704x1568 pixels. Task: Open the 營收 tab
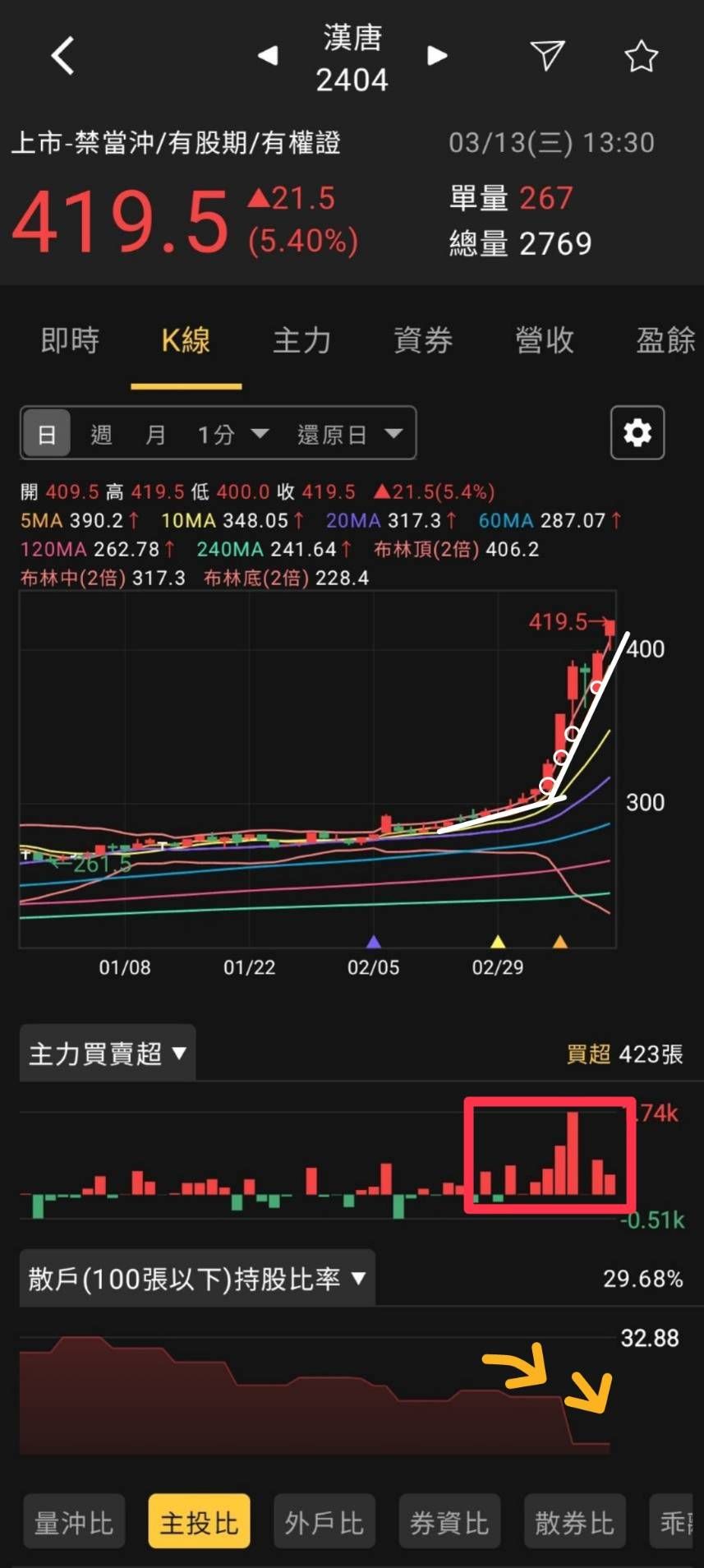[x=545, y=340]
